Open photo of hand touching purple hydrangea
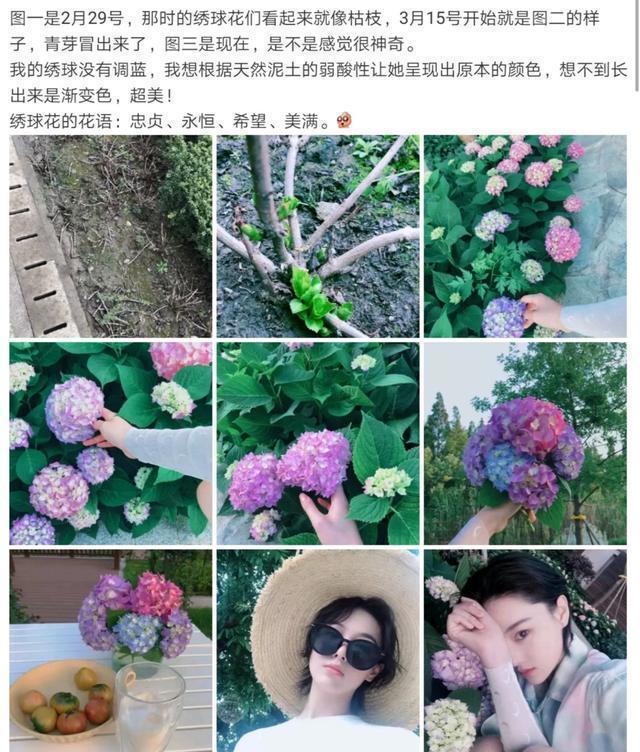This screenshot has width=640, height=752. point(110,443)
